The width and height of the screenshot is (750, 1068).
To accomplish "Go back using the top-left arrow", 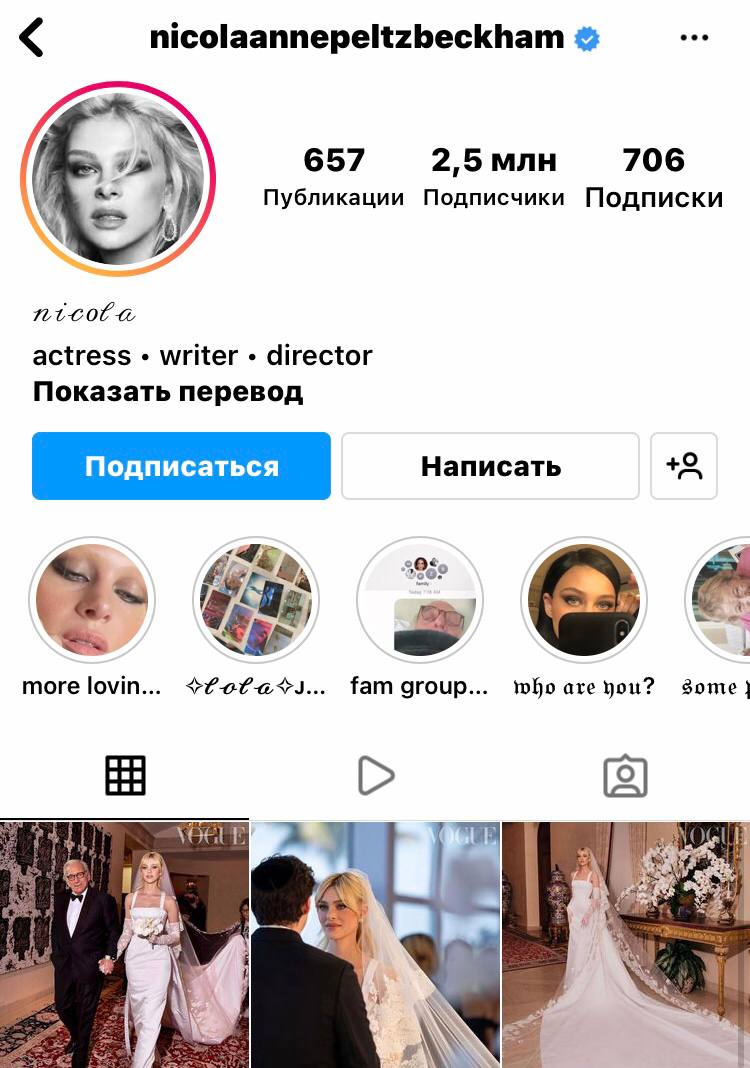I will click(32, 38).
